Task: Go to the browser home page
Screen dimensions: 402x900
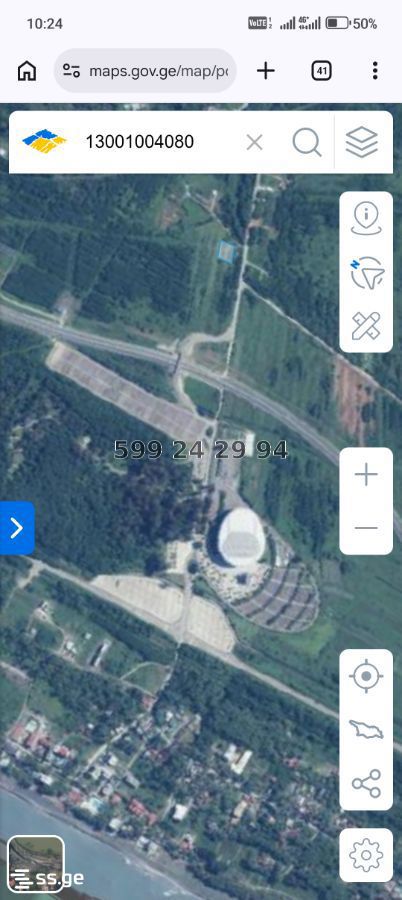Action: pyautogui.click(x=27, y=71)
